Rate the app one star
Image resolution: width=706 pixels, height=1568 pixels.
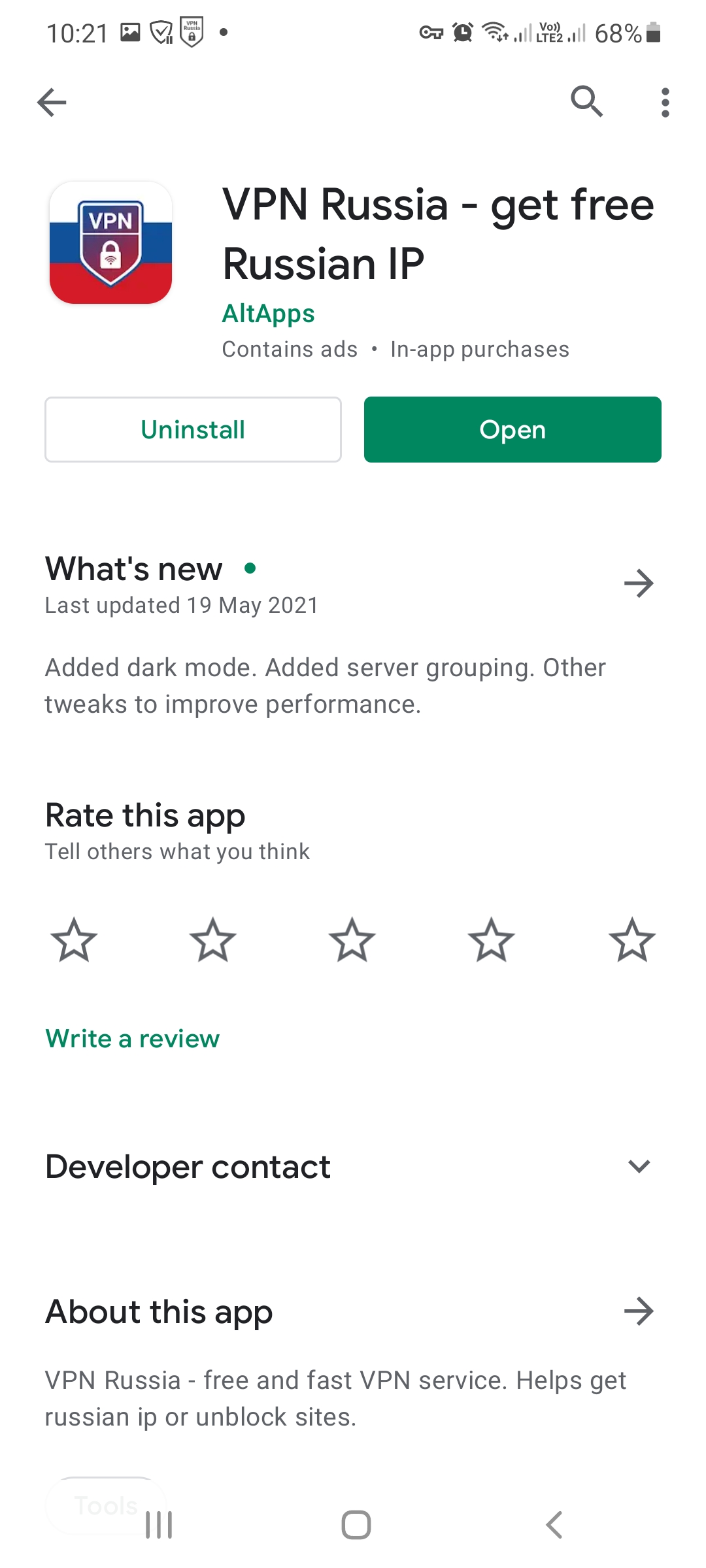(74, 940)
